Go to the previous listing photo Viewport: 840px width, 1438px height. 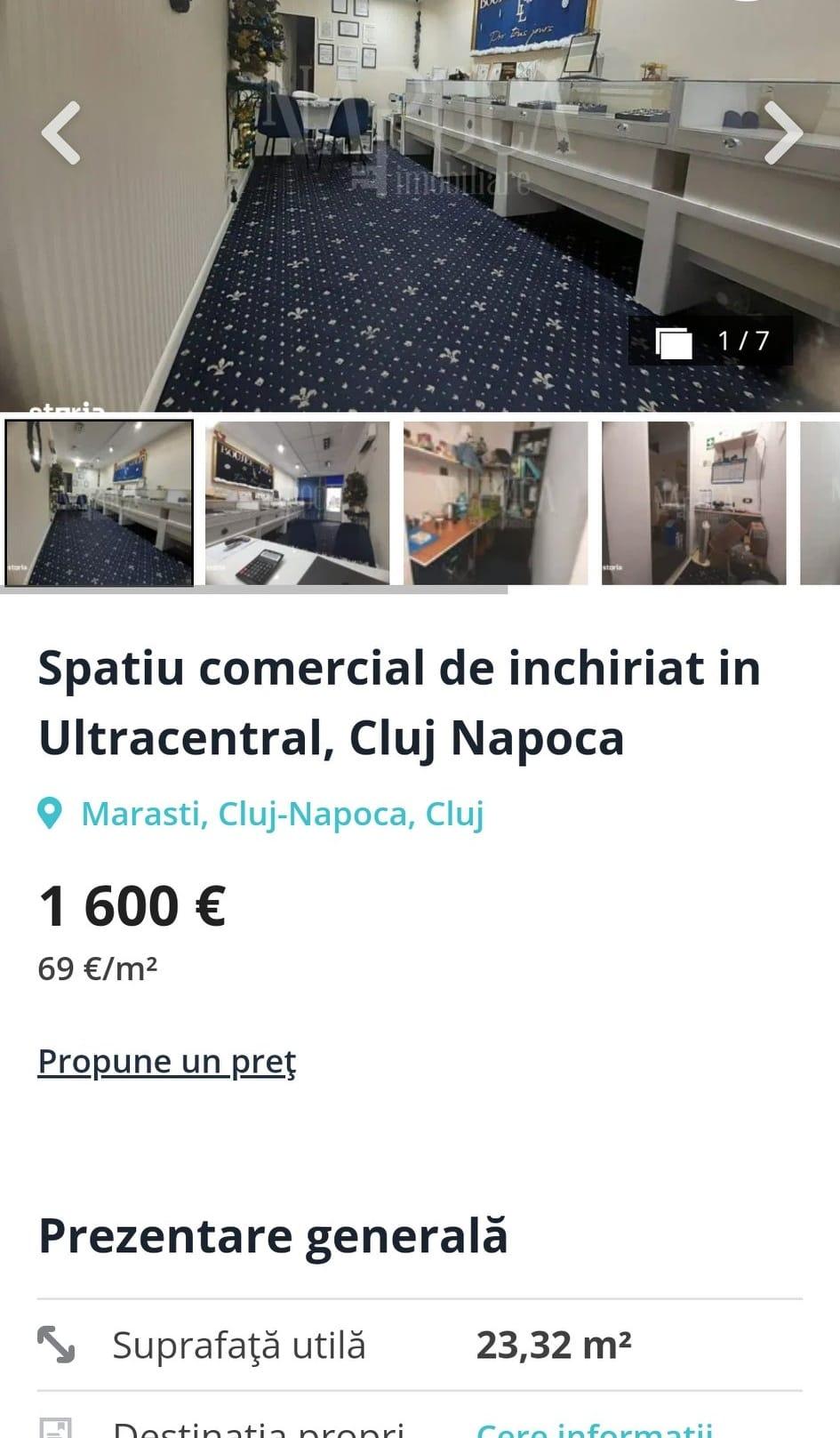(x=60, y=133)
